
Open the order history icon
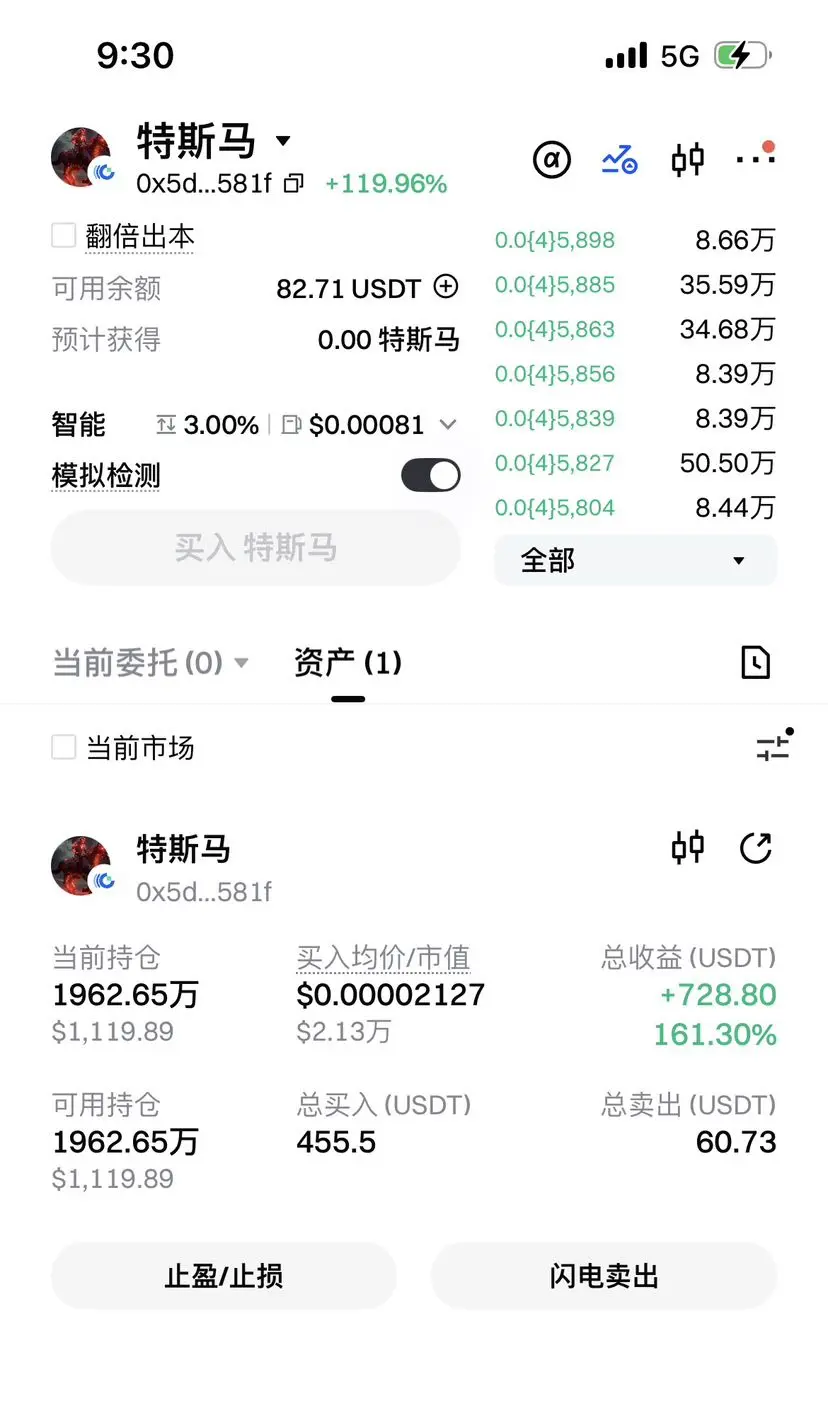coord(755,662)
